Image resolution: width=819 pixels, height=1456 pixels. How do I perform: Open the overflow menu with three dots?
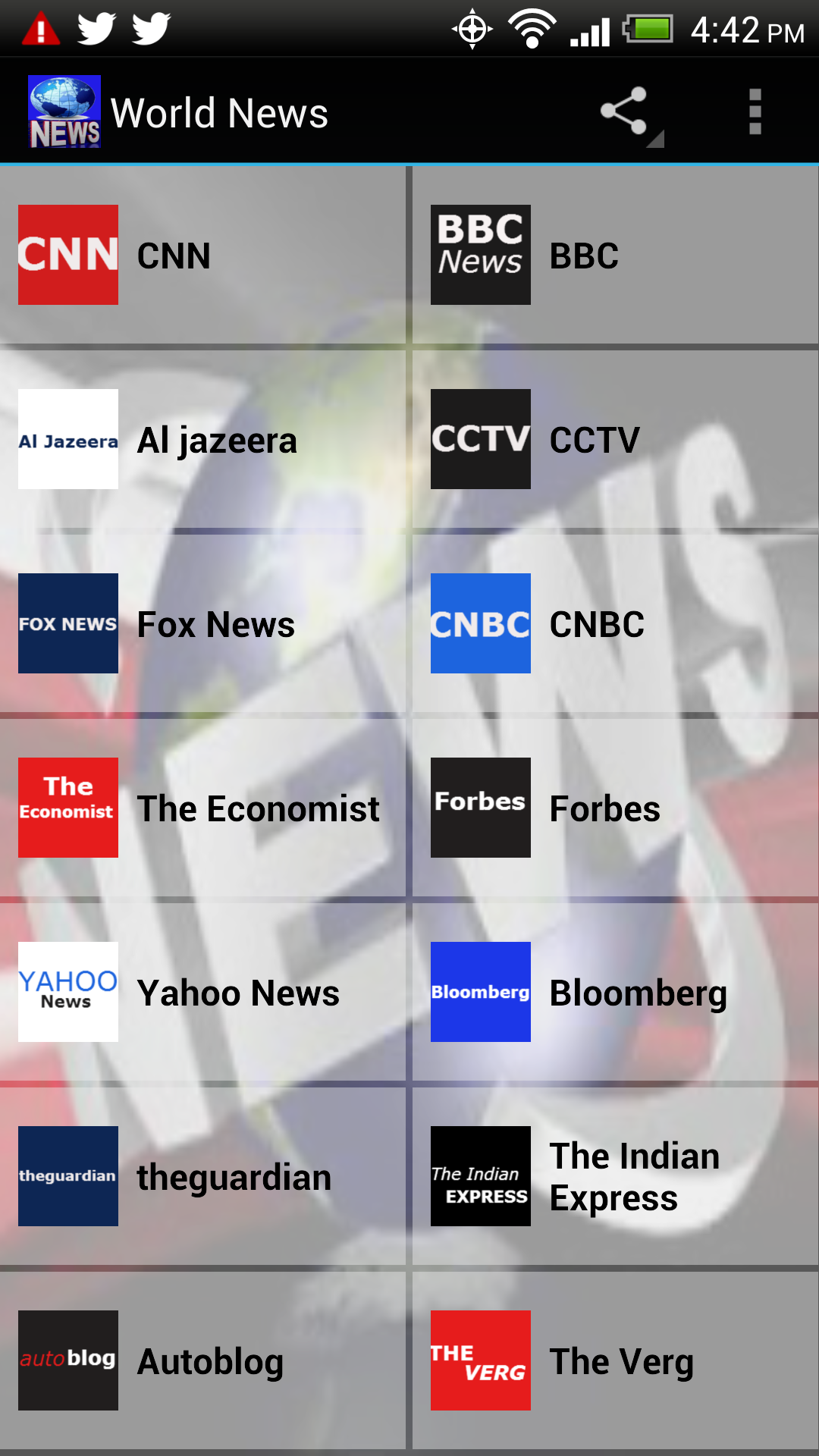(x=755, y=111)
